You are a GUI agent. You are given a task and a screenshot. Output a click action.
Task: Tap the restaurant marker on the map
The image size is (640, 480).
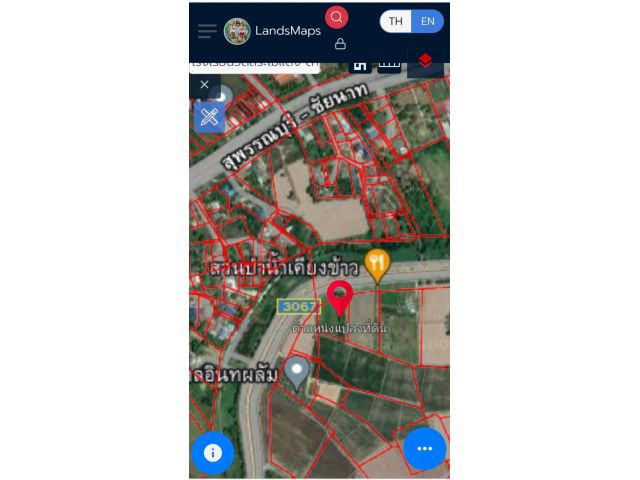[x=377, y=263]
